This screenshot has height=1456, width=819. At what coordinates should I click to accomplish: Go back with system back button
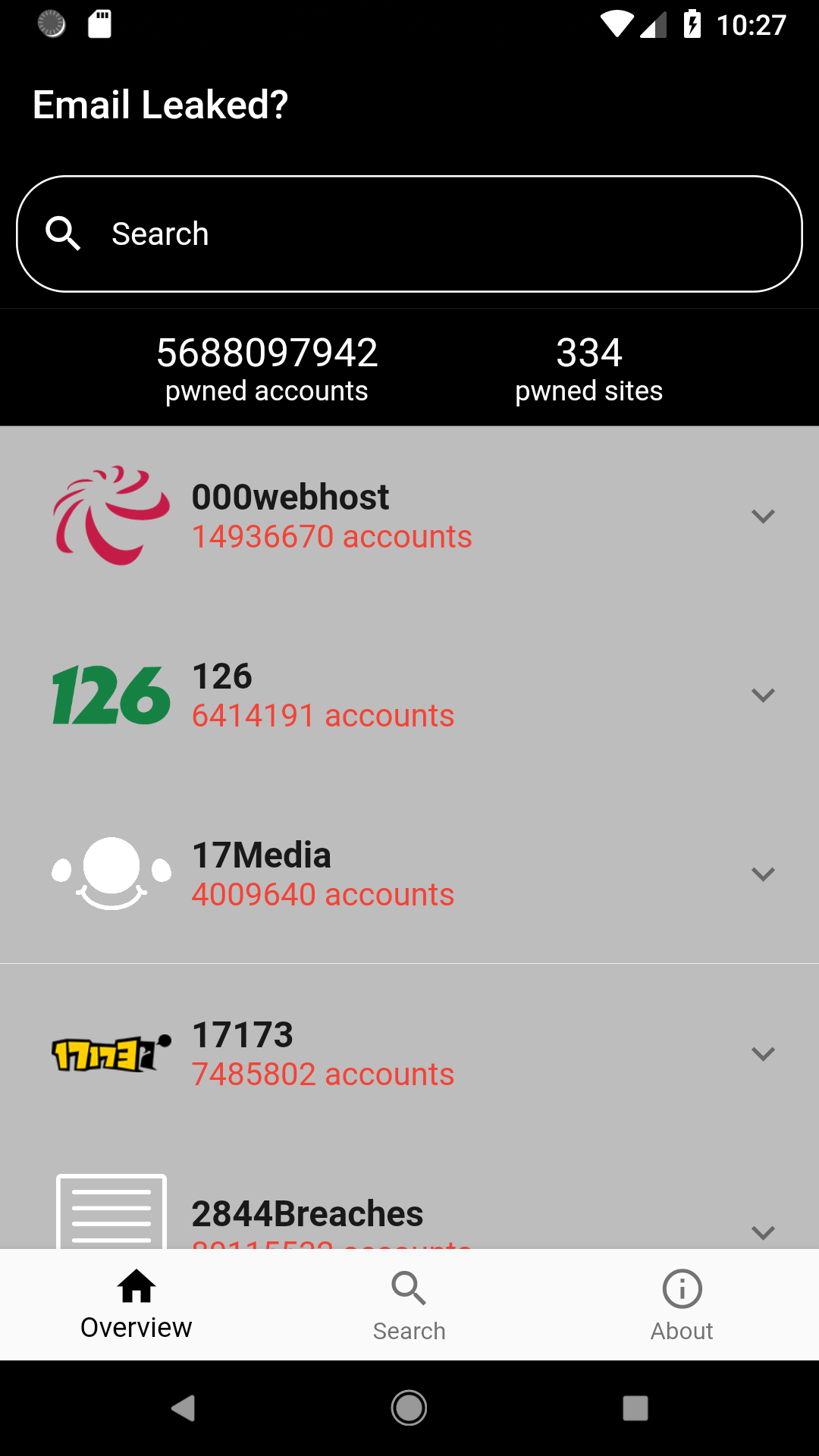point(183,1408)
